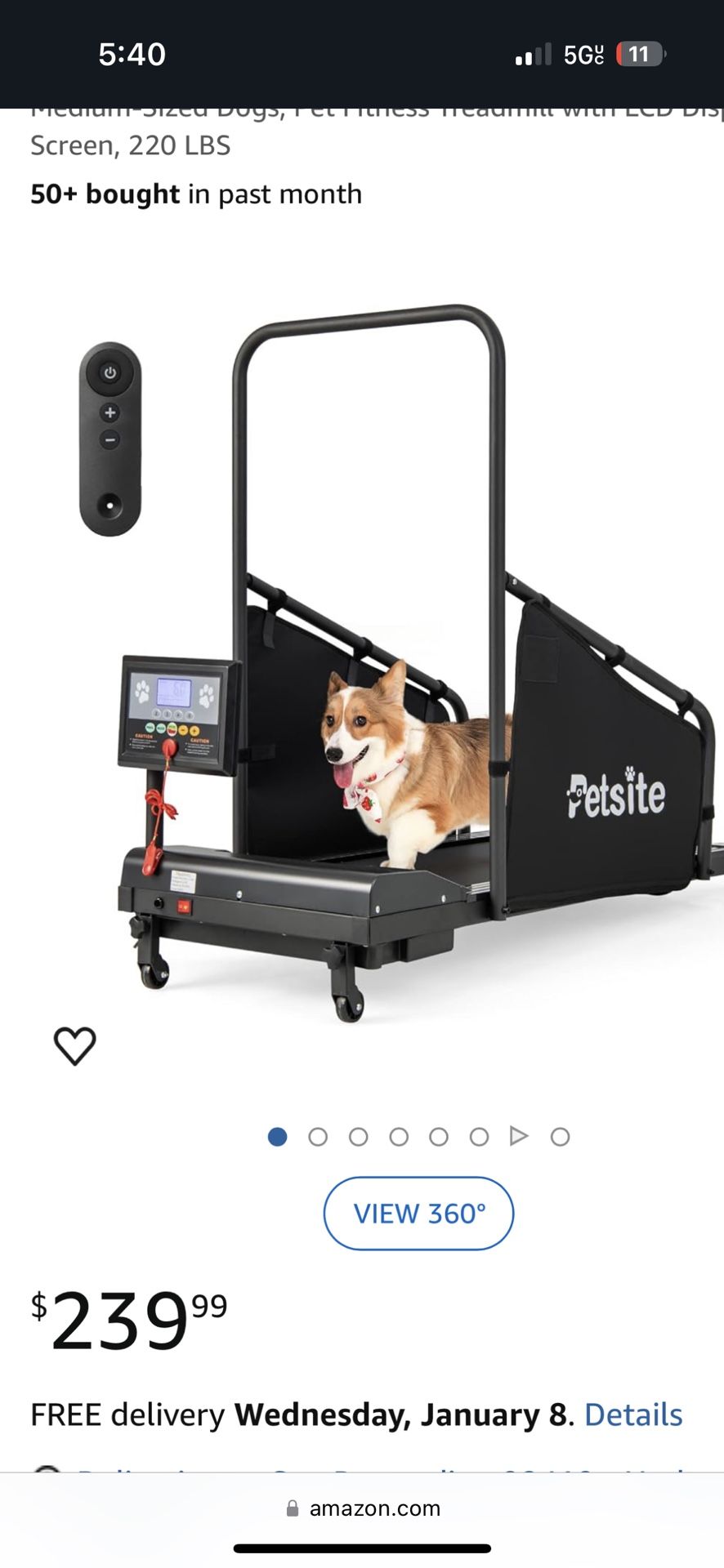Select the last image indicator dot
Viewport: 724px width, 1568px height.
coord(560,1137)
